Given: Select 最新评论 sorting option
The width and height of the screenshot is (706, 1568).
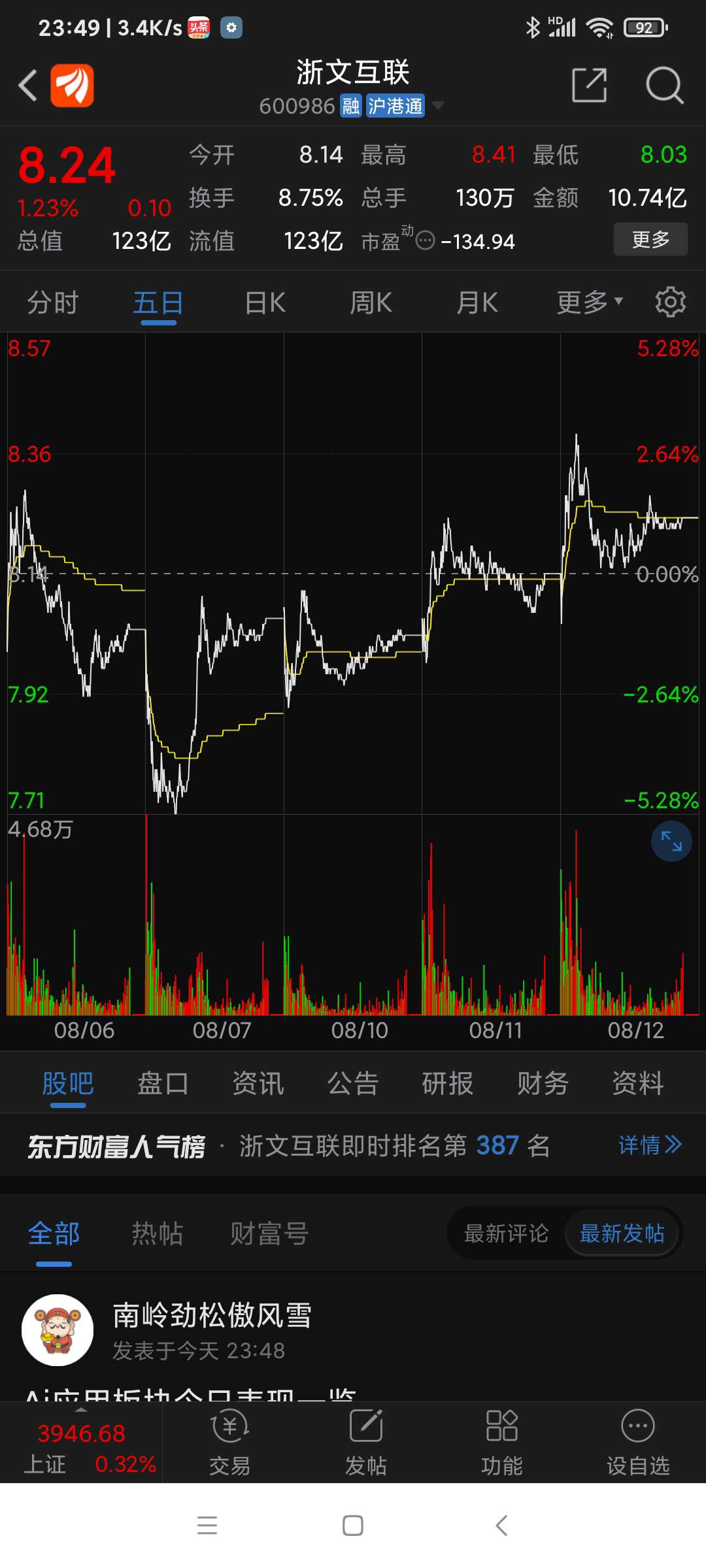Looking at the screenshot, I should (506, 1233).
